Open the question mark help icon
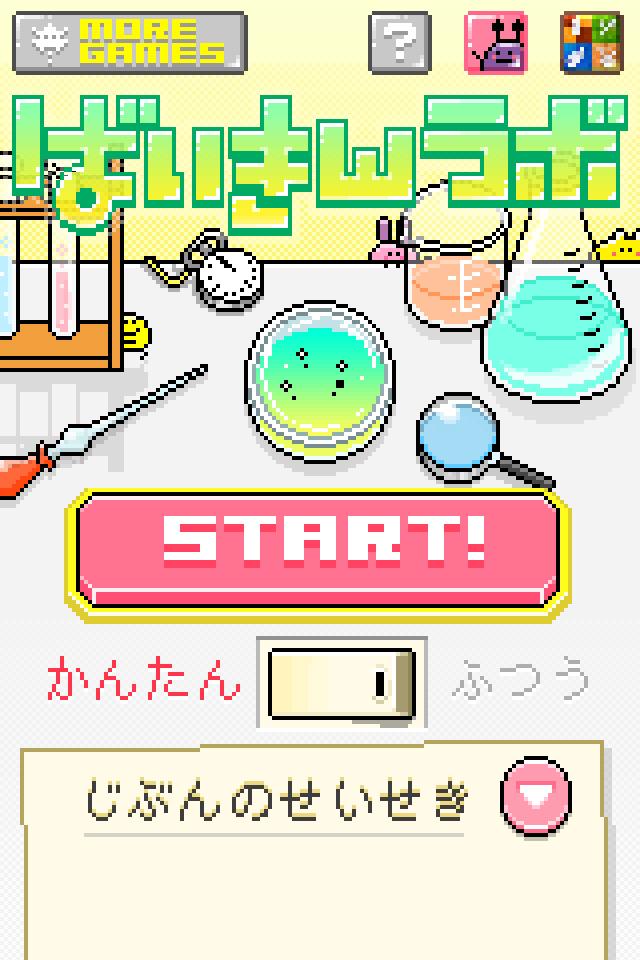The image size is (640, 960). pos(399,43)
